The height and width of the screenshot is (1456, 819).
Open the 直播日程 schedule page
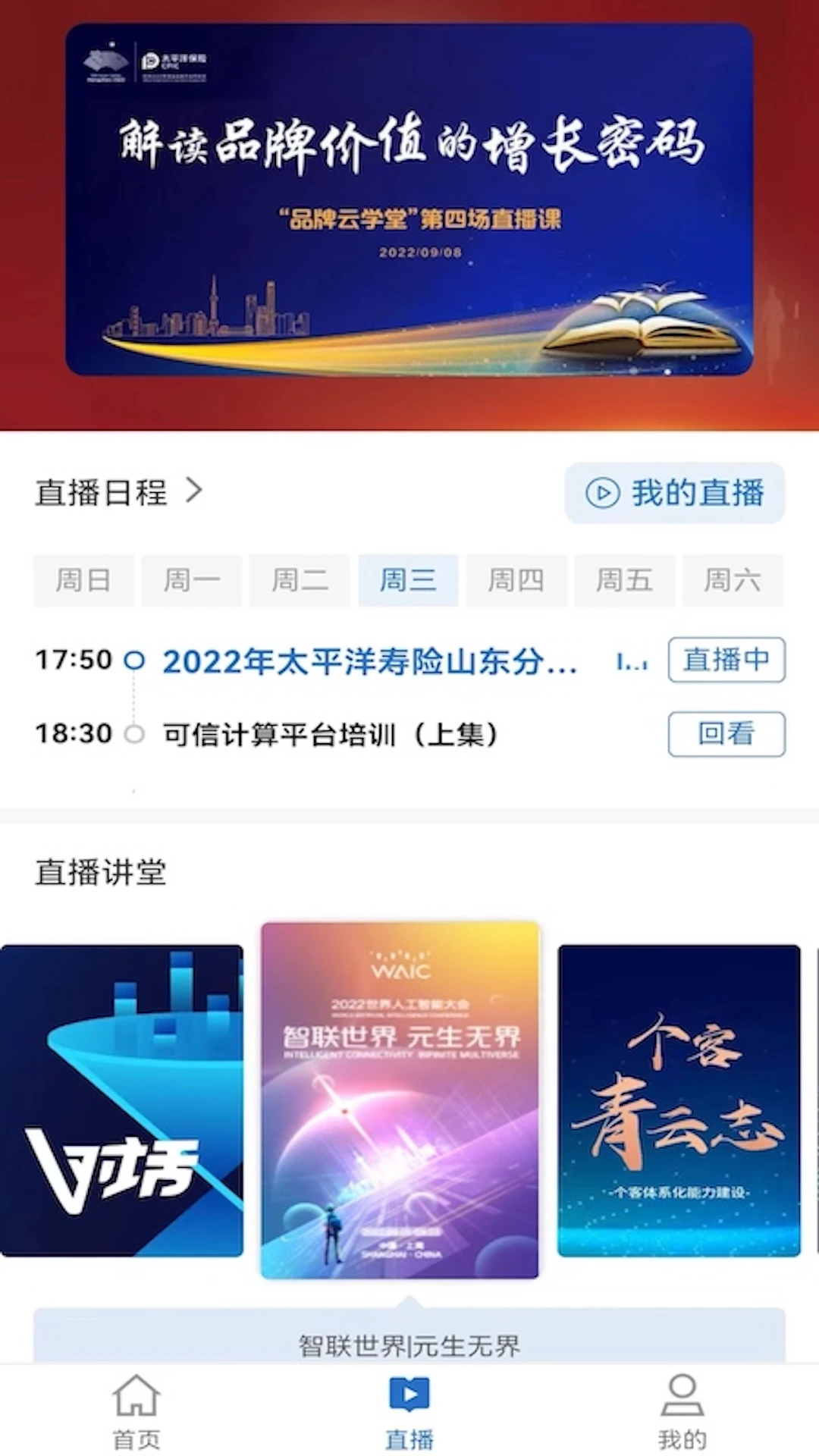click(118, 492)
